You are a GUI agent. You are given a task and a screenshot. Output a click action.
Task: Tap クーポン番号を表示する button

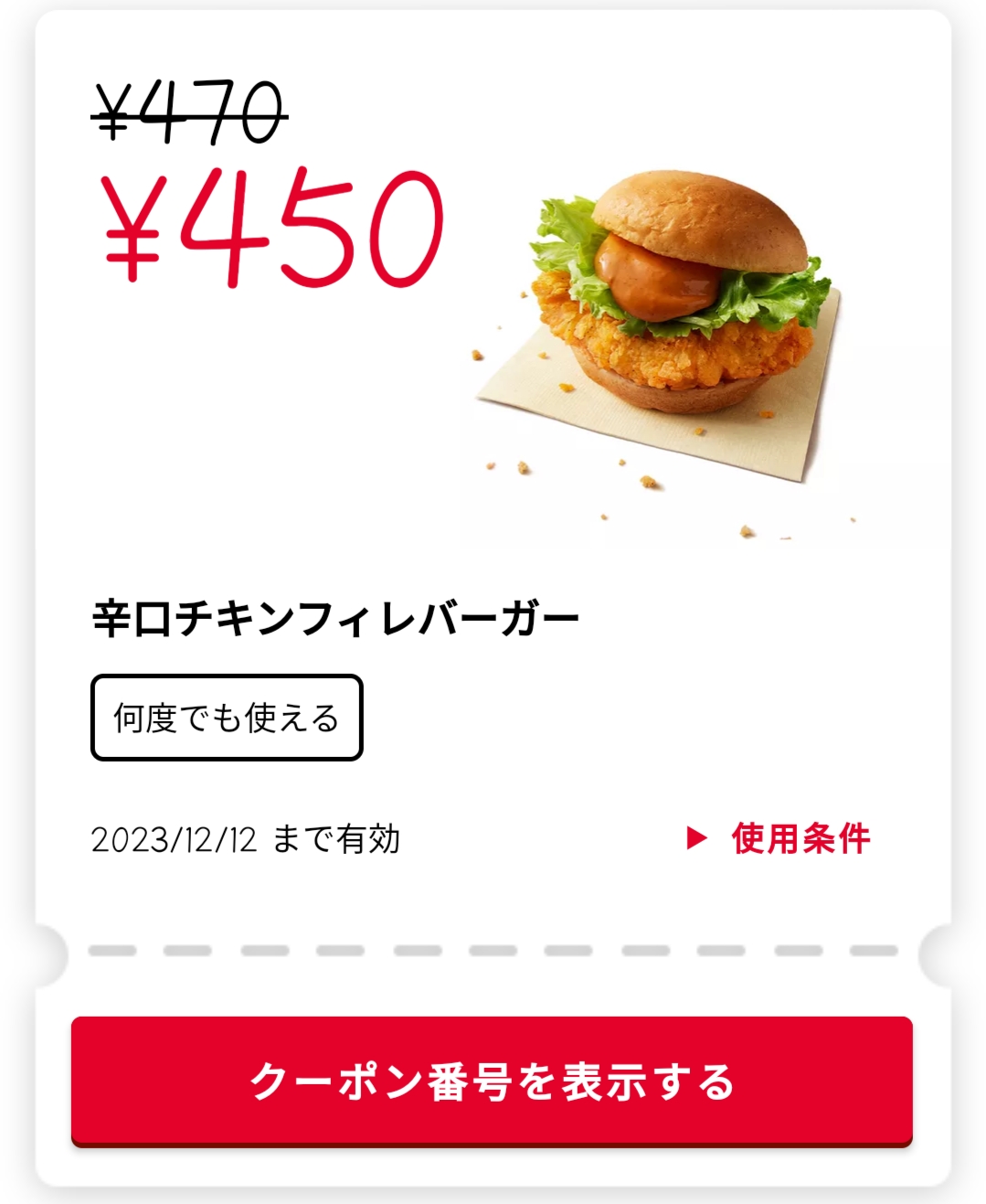pyautogui.click(x=492, y=1081)
